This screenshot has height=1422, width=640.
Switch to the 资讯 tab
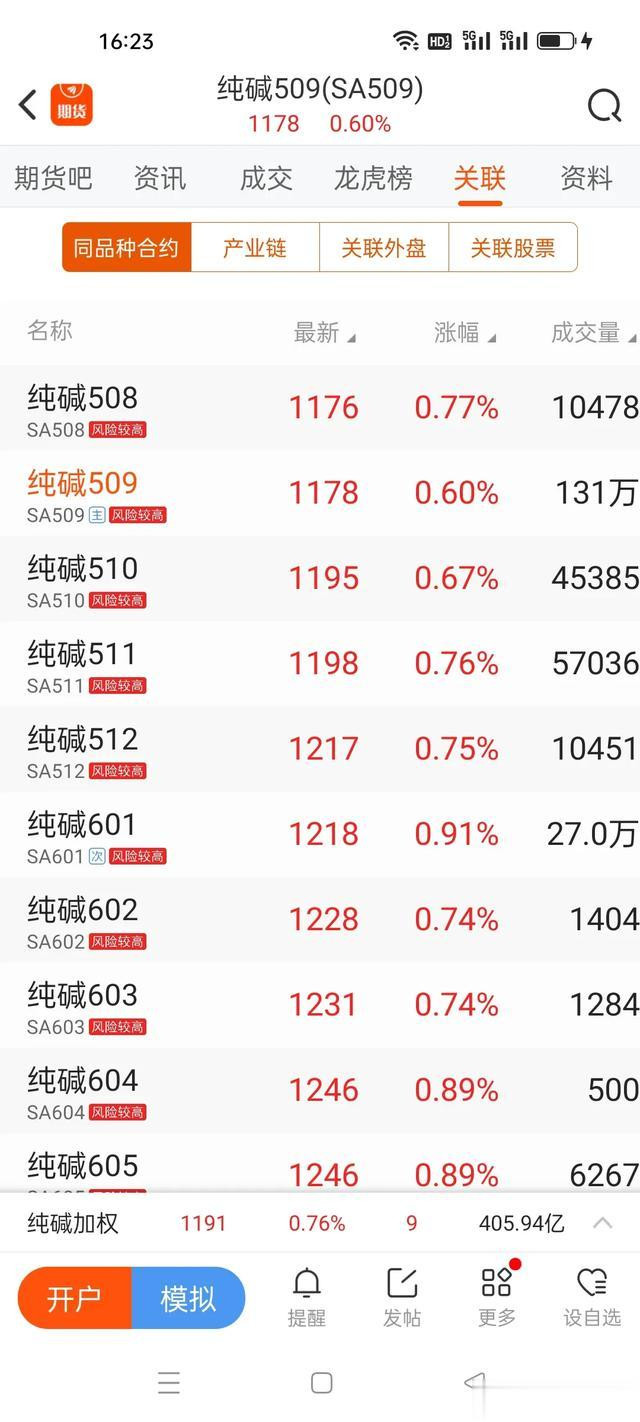[160, 178]
